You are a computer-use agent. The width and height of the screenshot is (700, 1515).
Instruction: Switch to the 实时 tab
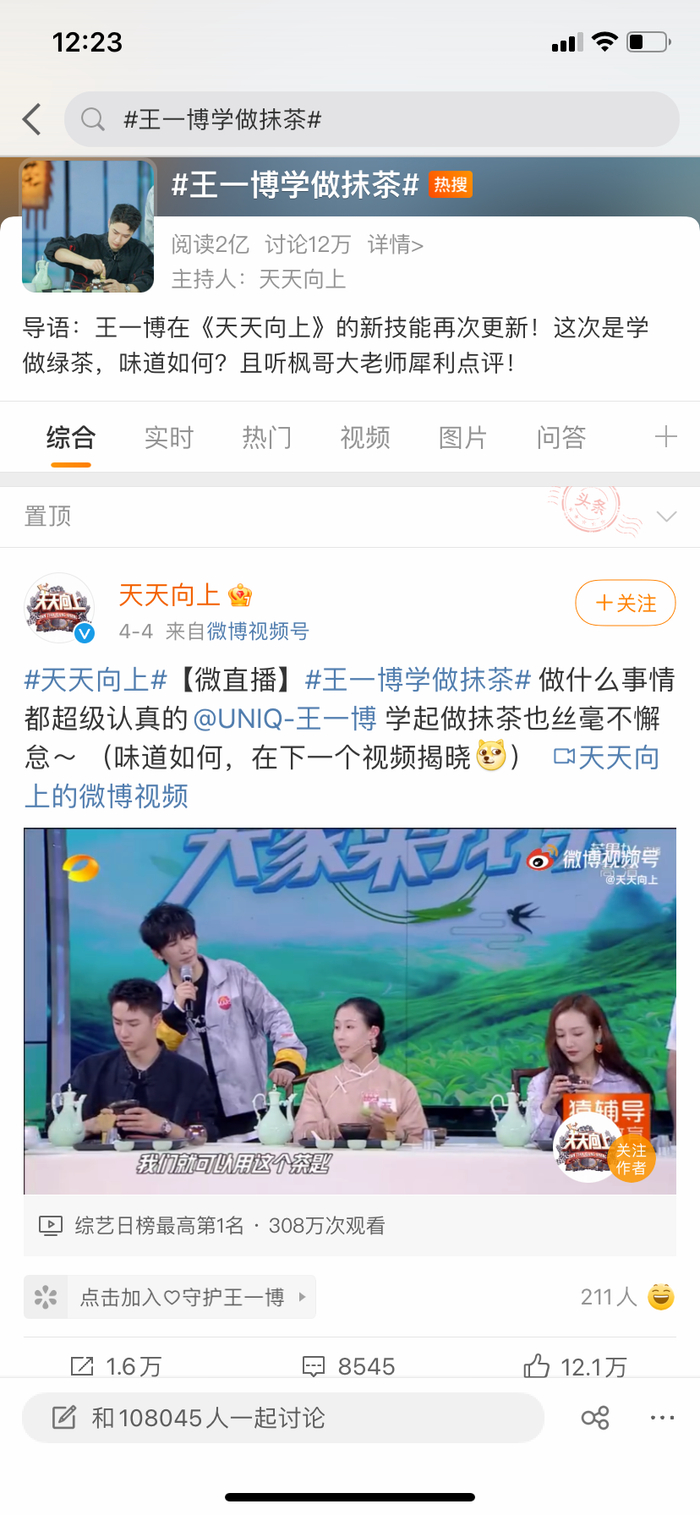pyautogui.click(x=168, y=437)
